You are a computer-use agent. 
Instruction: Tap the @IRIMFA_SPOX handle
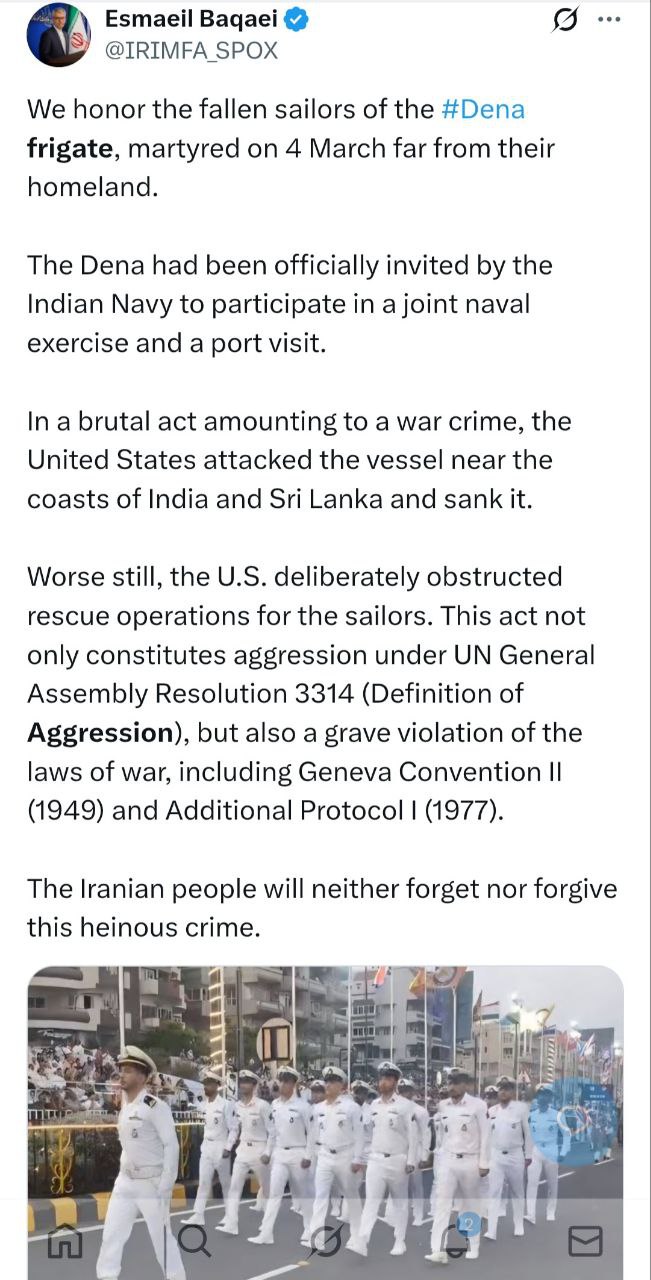(192, 50)
